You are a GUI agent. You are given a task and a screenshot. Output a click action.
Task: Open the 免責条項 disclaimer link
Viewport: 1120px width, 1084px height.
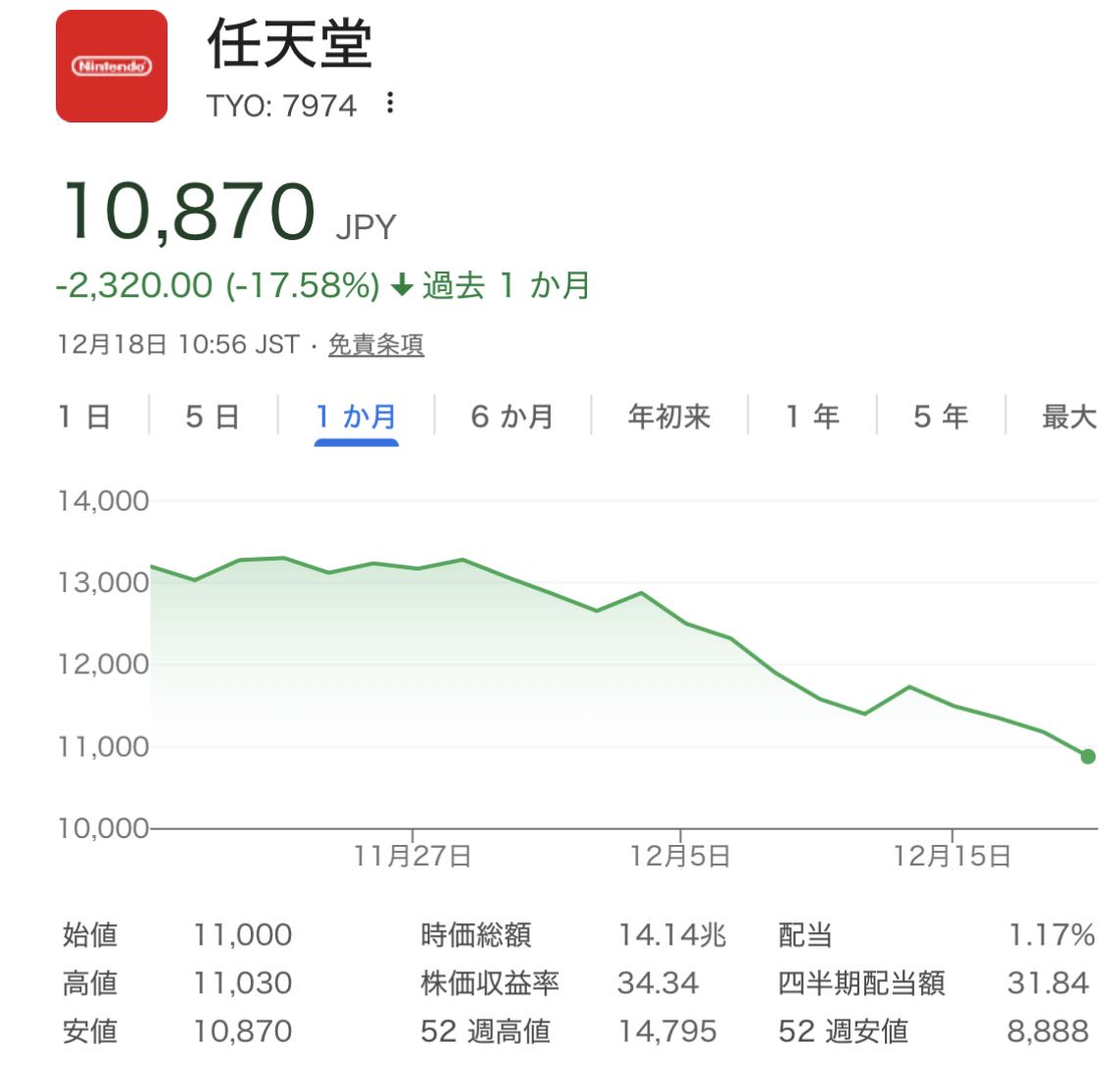click(x=375, y=345)
